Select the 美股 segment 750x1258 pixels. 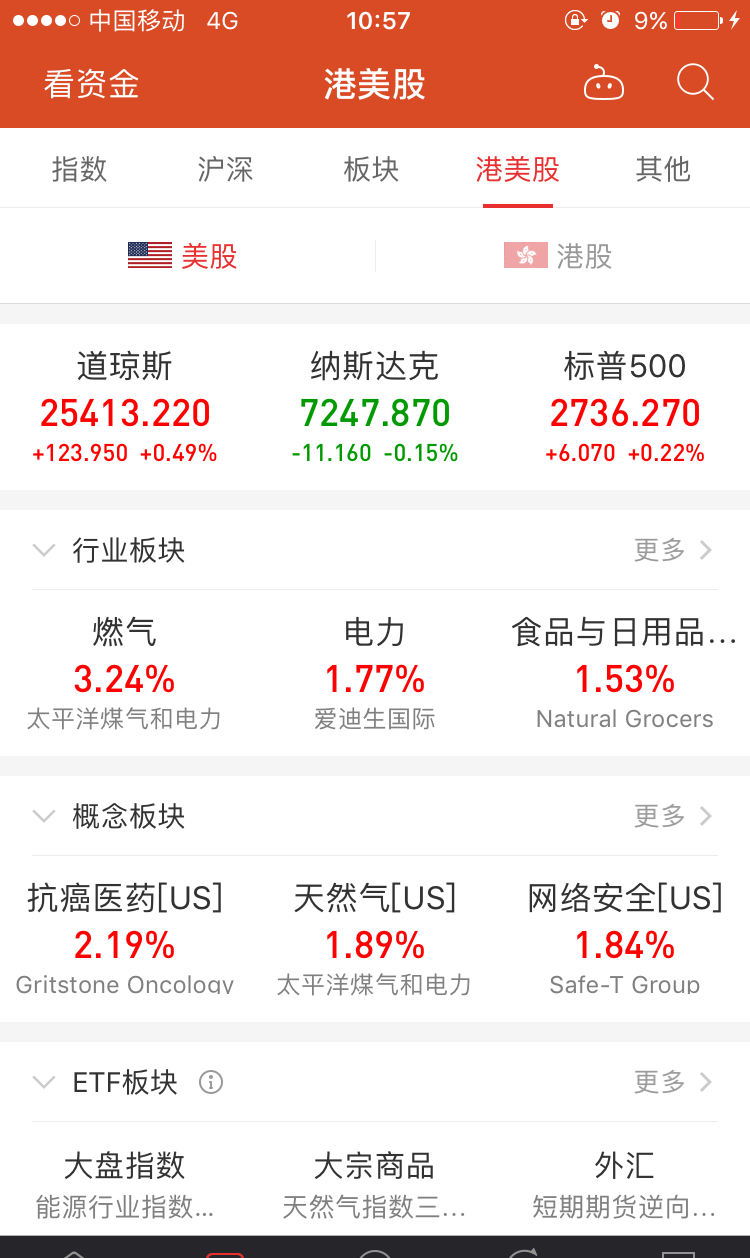(x=183, y=256)
